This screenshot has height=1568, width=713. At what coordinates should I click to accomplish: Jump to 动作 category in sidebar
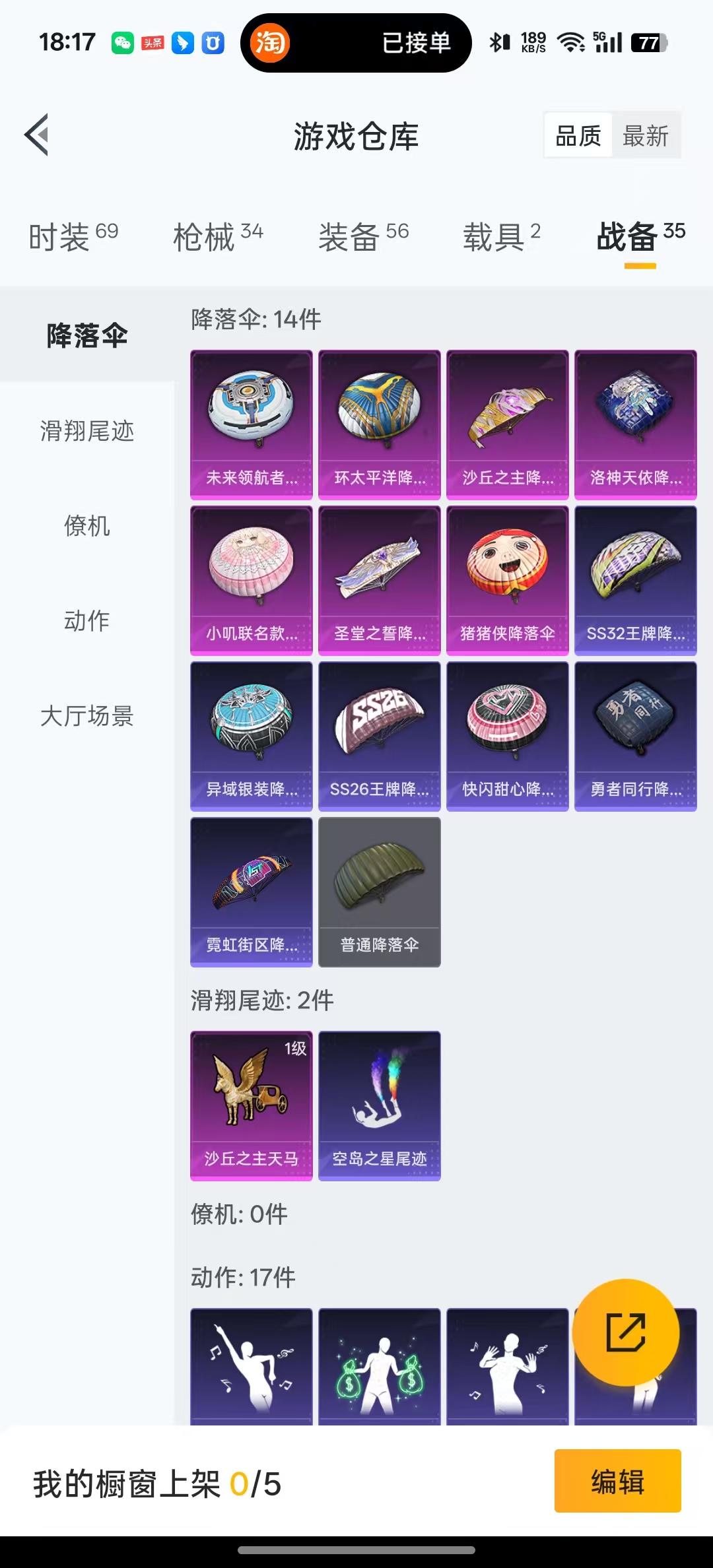[87, 621]
